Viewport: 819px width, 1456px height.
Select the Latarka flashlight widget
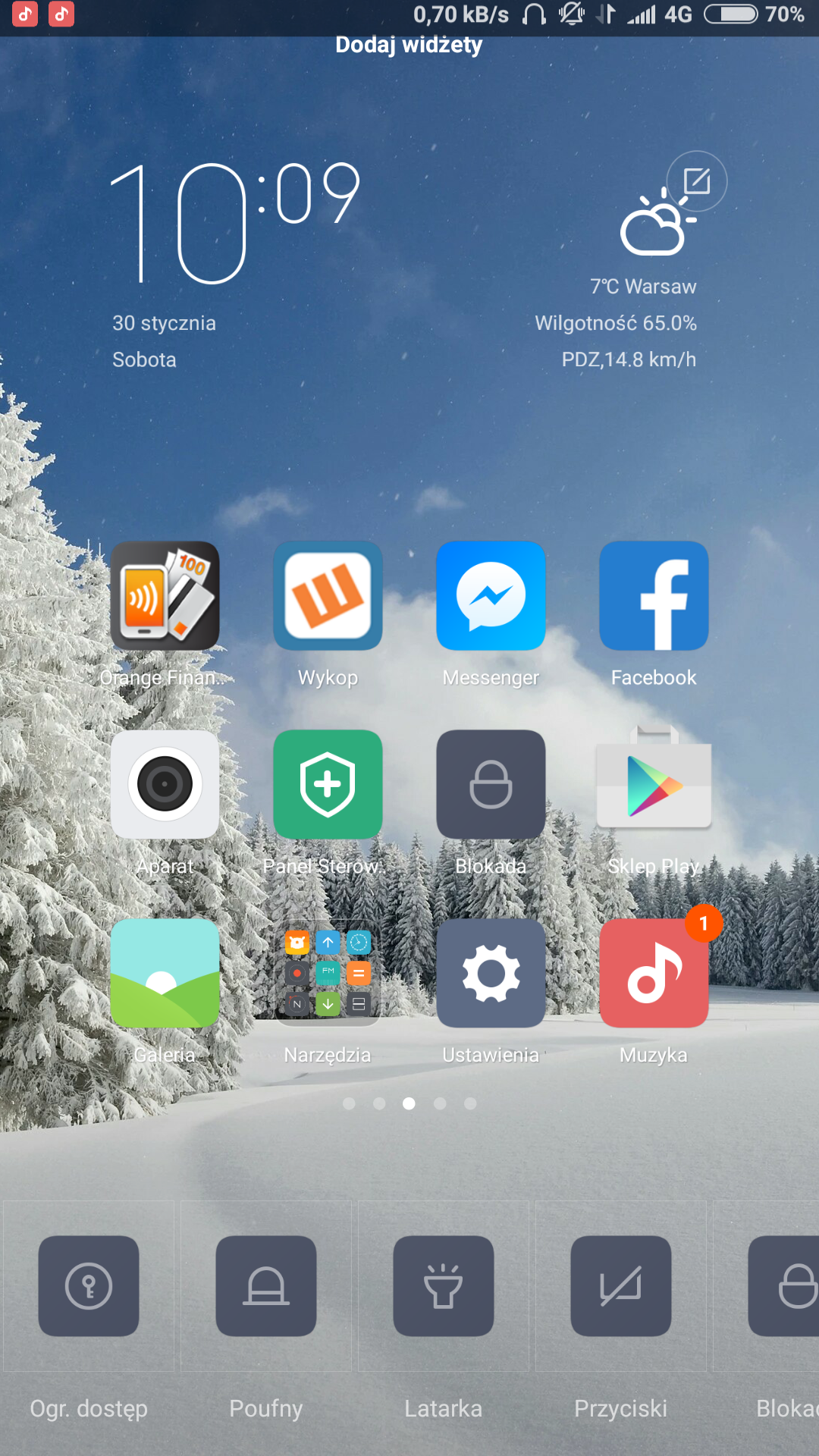444,1286
